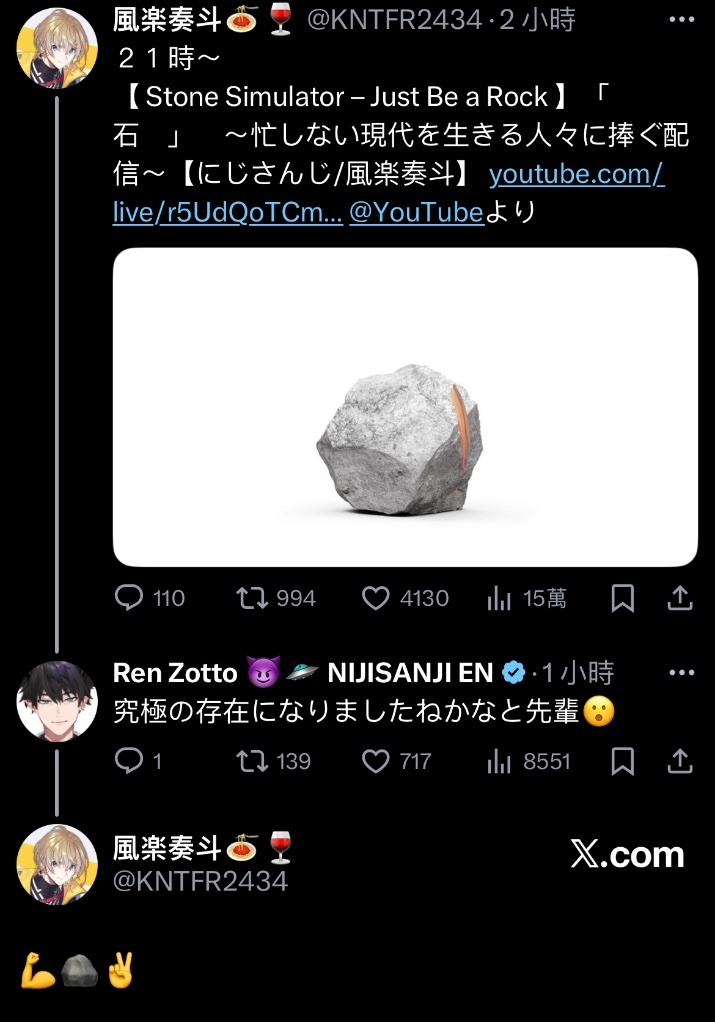
Task: Bookmark the Stone Simulator post
Action: coord(622,598)
